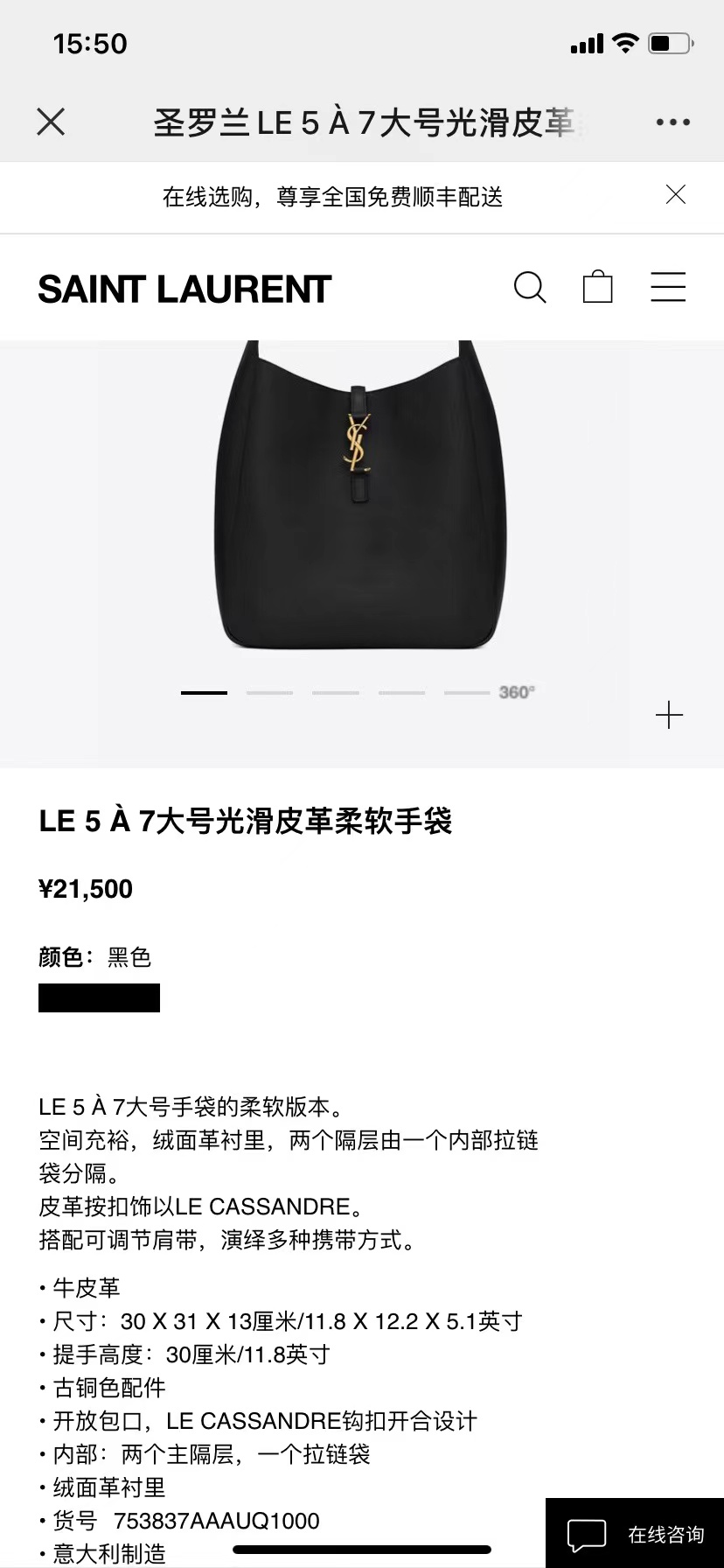Screen dimensions: 724x1568
Task: Close the in-app browser page
Action: (x=51, y=122)
